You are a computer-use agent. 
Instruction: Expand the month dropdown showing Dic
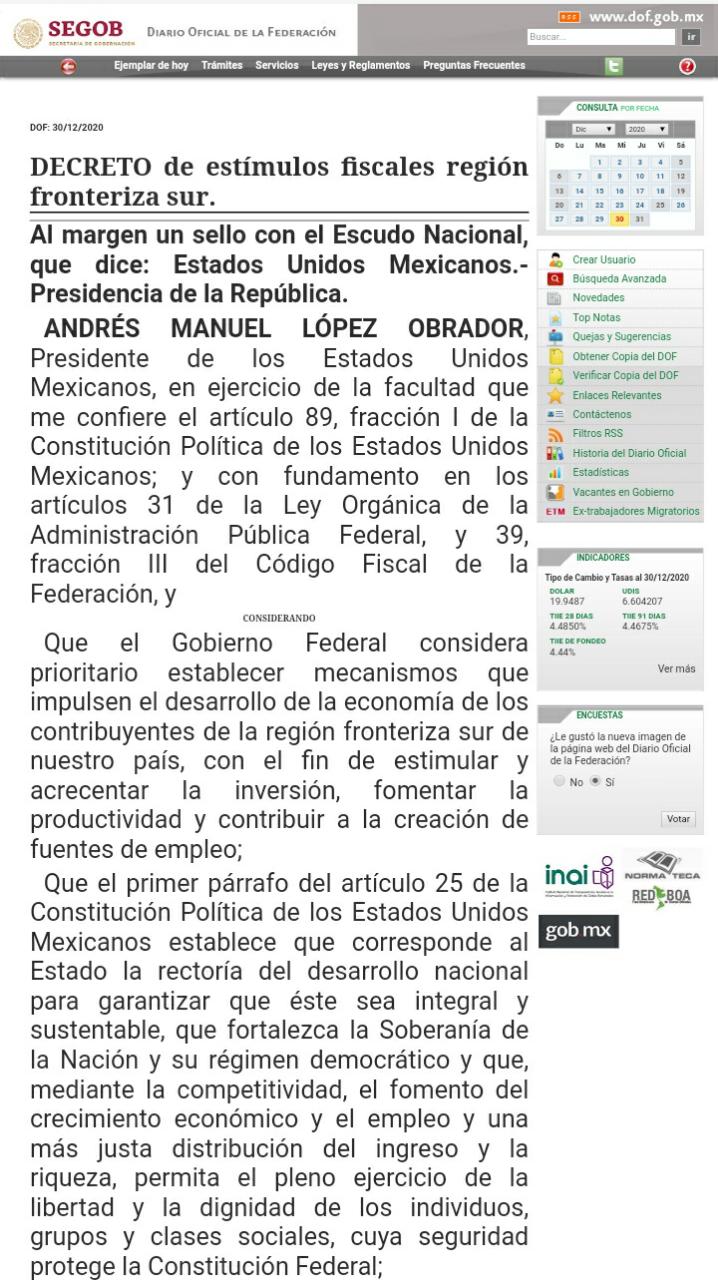593,129
